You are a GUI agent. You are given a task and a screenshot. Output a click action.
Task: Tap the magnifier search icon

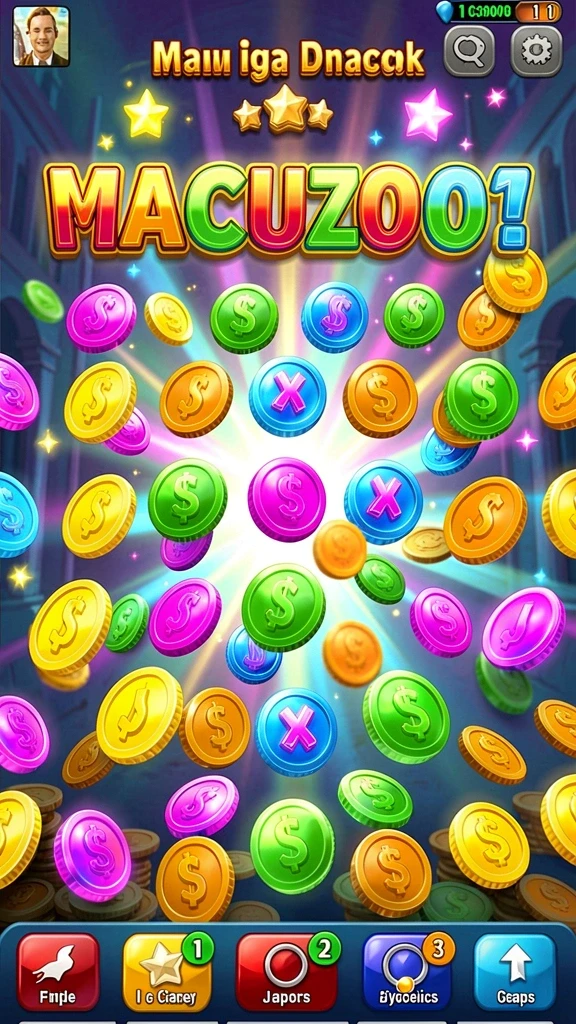[x=469, y=51]
